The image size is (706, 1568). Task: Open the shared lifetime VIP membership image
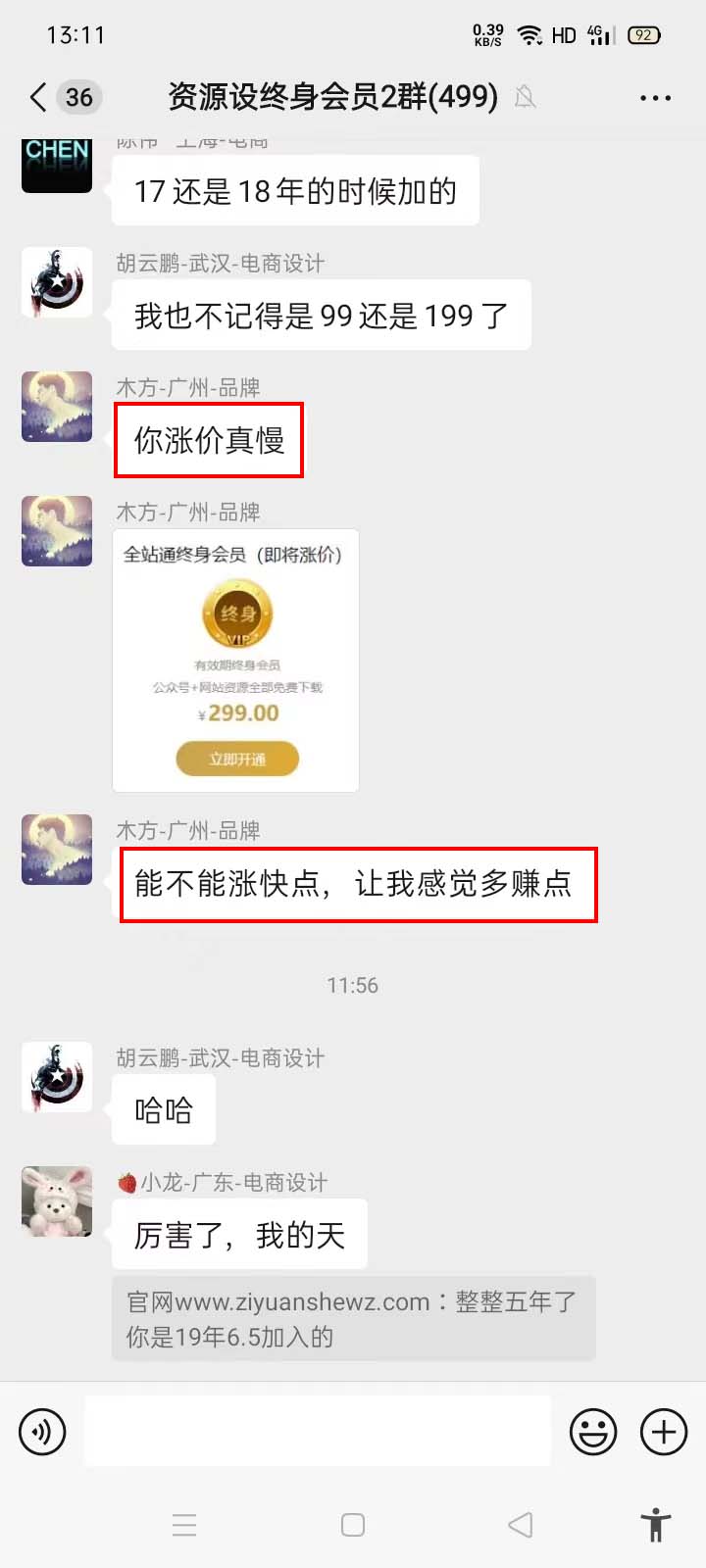point(235,660)
